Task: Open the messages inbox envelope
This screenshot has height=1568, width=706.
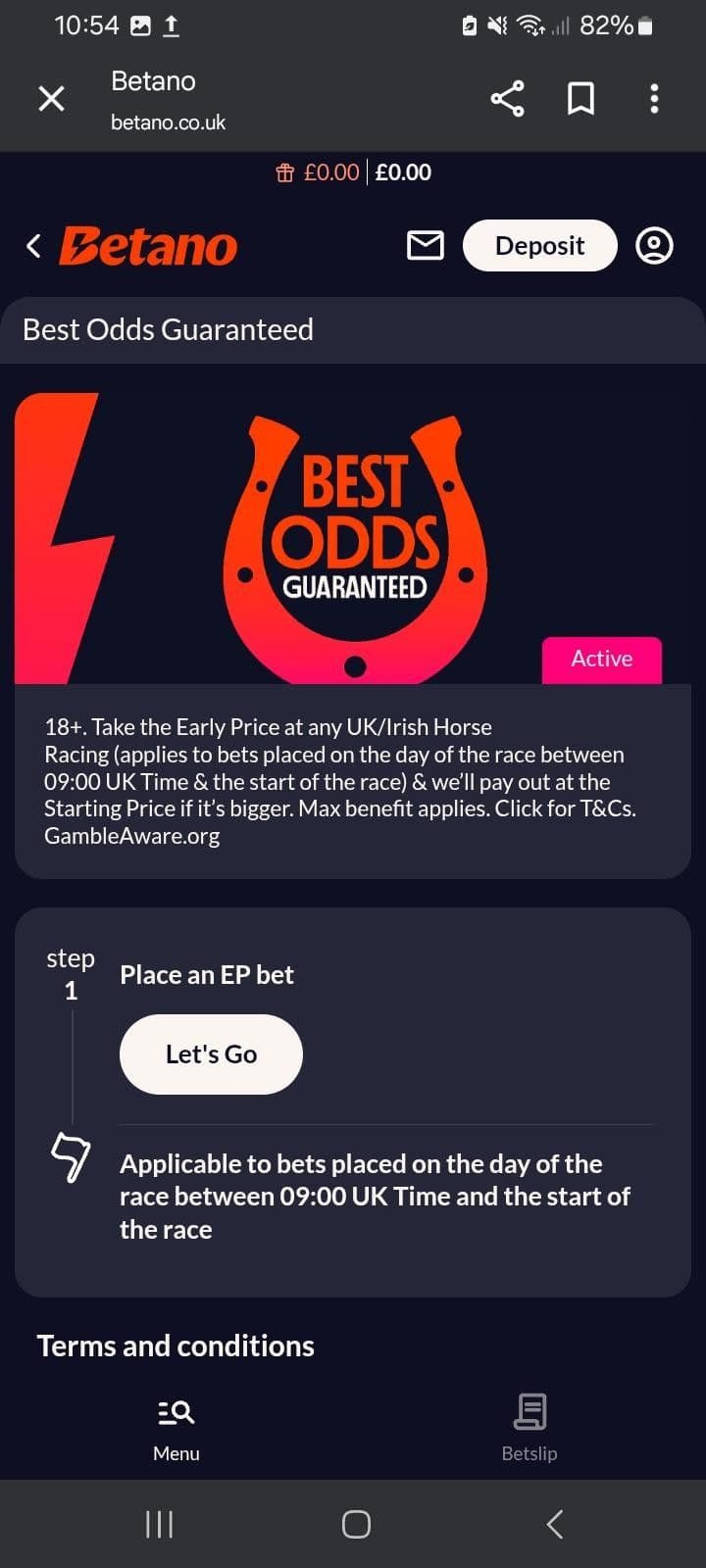Action: coord(425,246)
